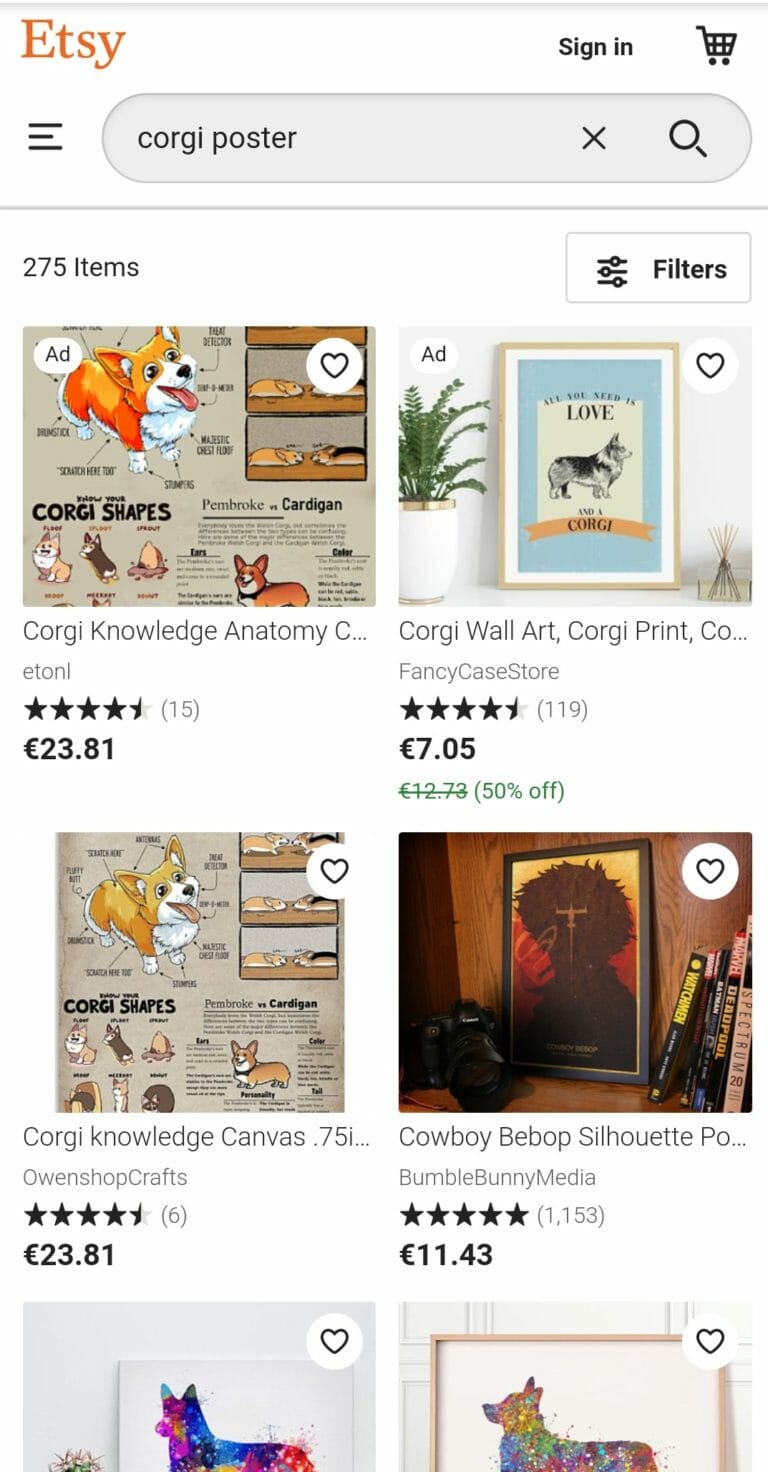The width and height of the screenshot is (768, 1472).
Task: Go to Etsy home via logo
Action: pos(73,44)
